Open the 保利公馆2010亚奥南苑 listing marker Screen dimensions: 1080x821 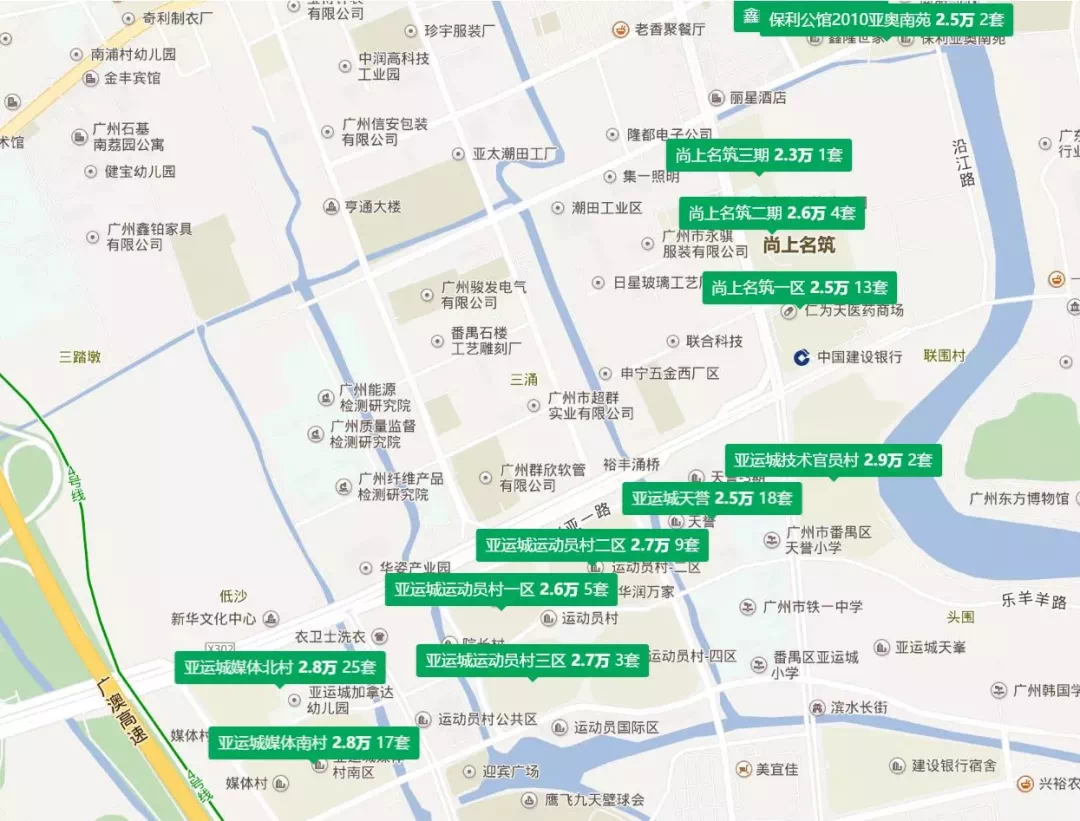point(886,20)
